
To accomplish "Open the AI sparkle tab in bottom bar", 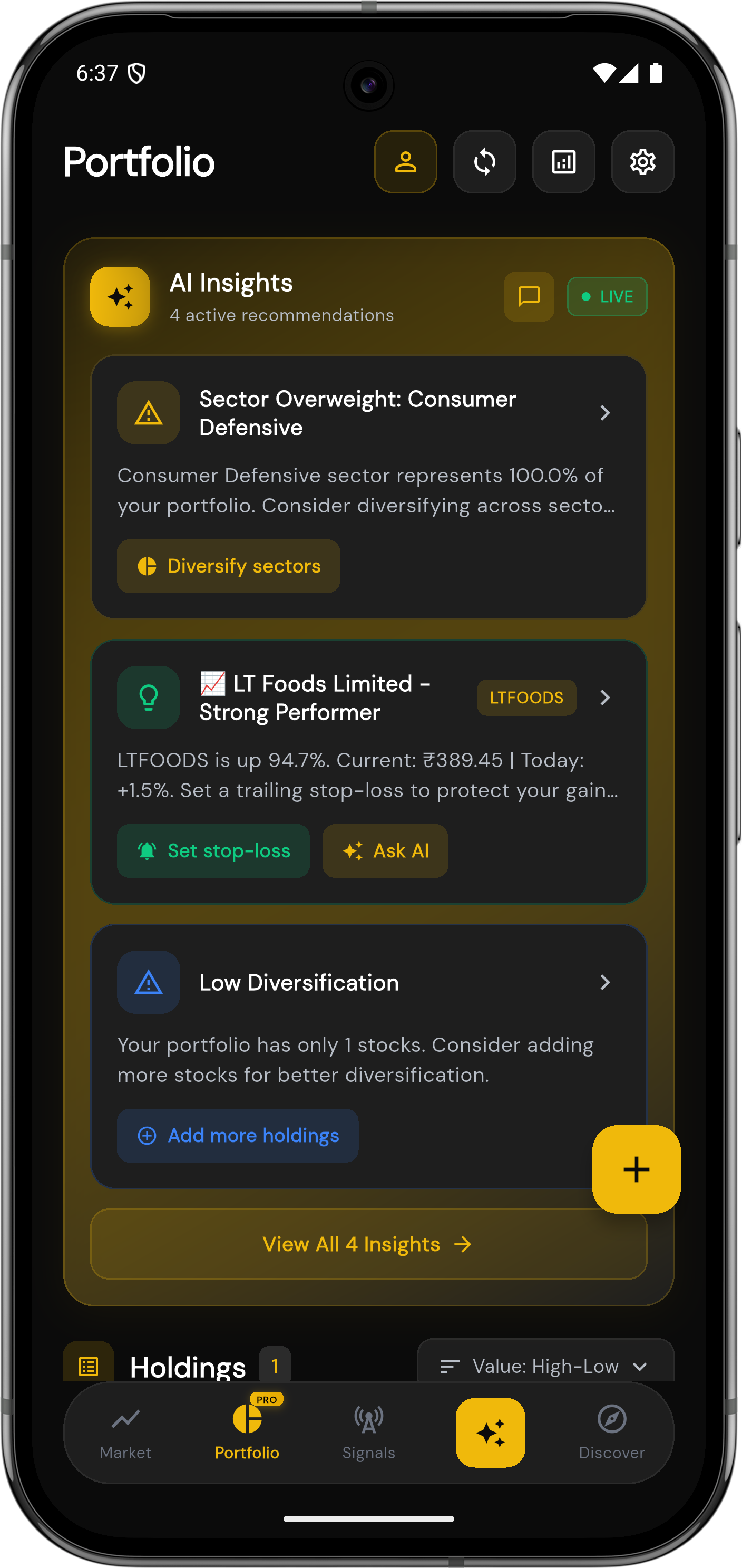I will pos(490,1433).
